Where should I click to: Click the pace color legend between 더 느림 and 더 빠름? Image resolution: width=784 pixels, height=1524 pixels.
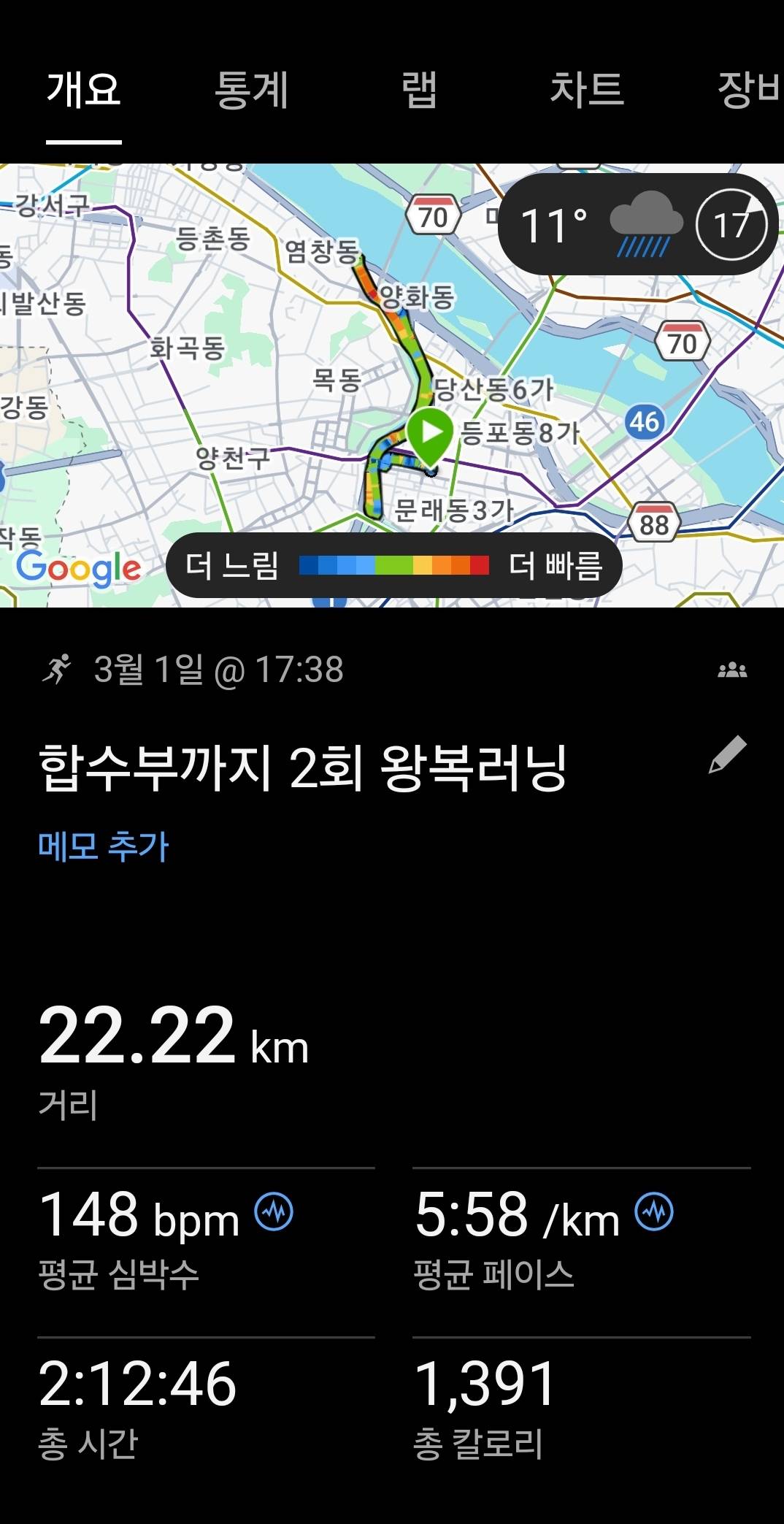click(394, 564)
